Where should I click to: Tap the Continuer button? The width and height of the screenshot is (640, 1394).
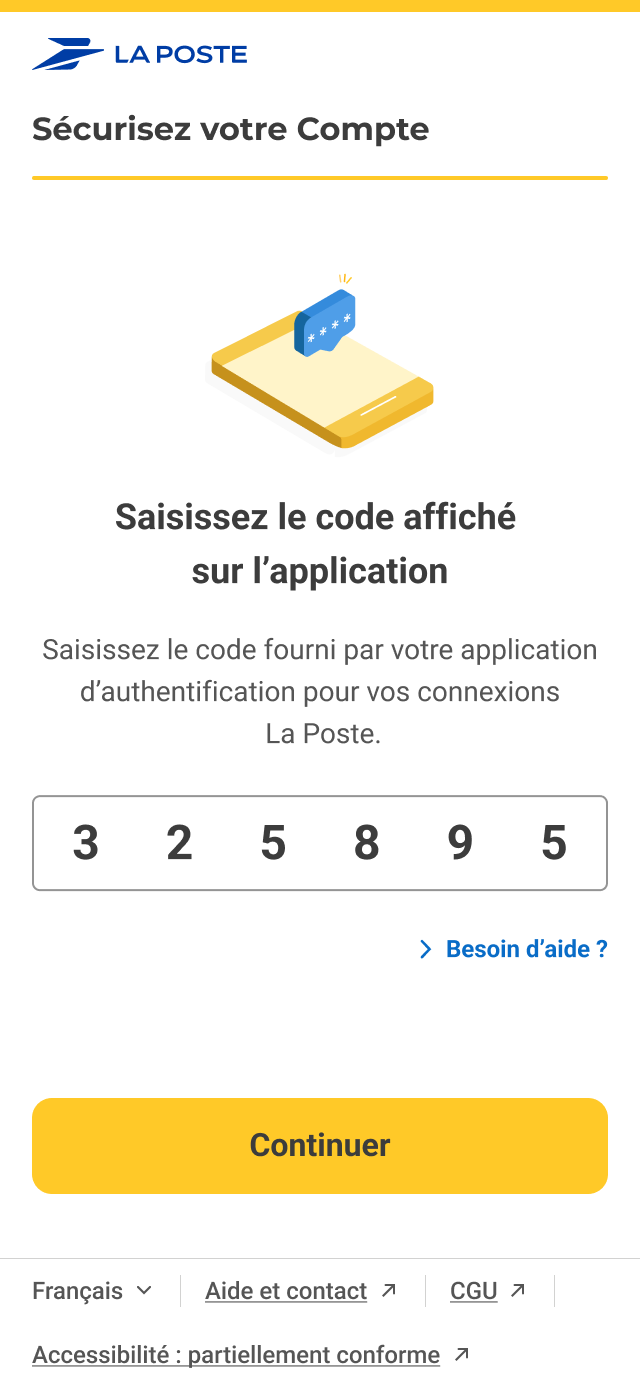320,1145
